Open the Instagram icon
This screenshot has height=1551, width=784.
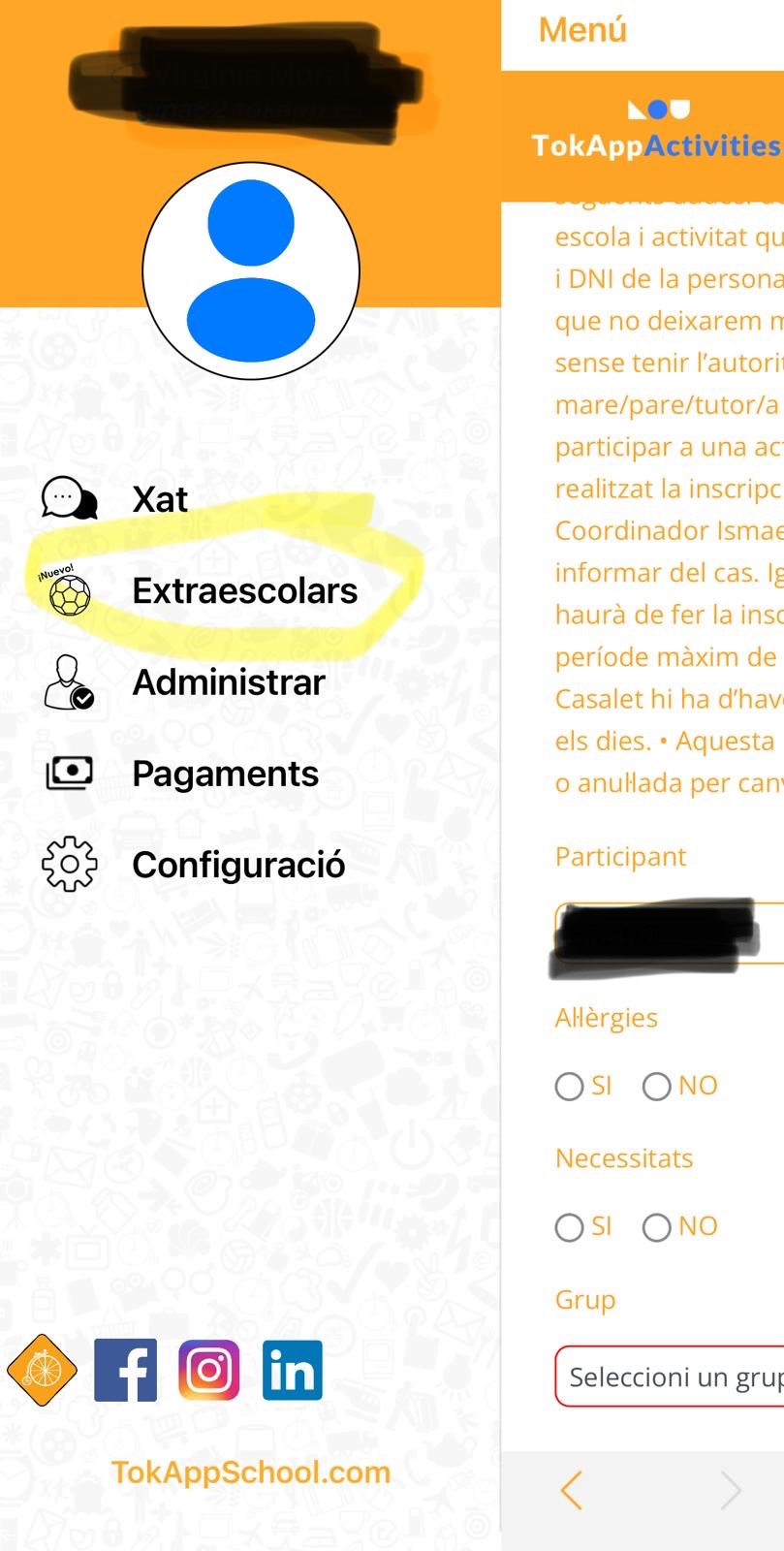[x=208, y=1371]
